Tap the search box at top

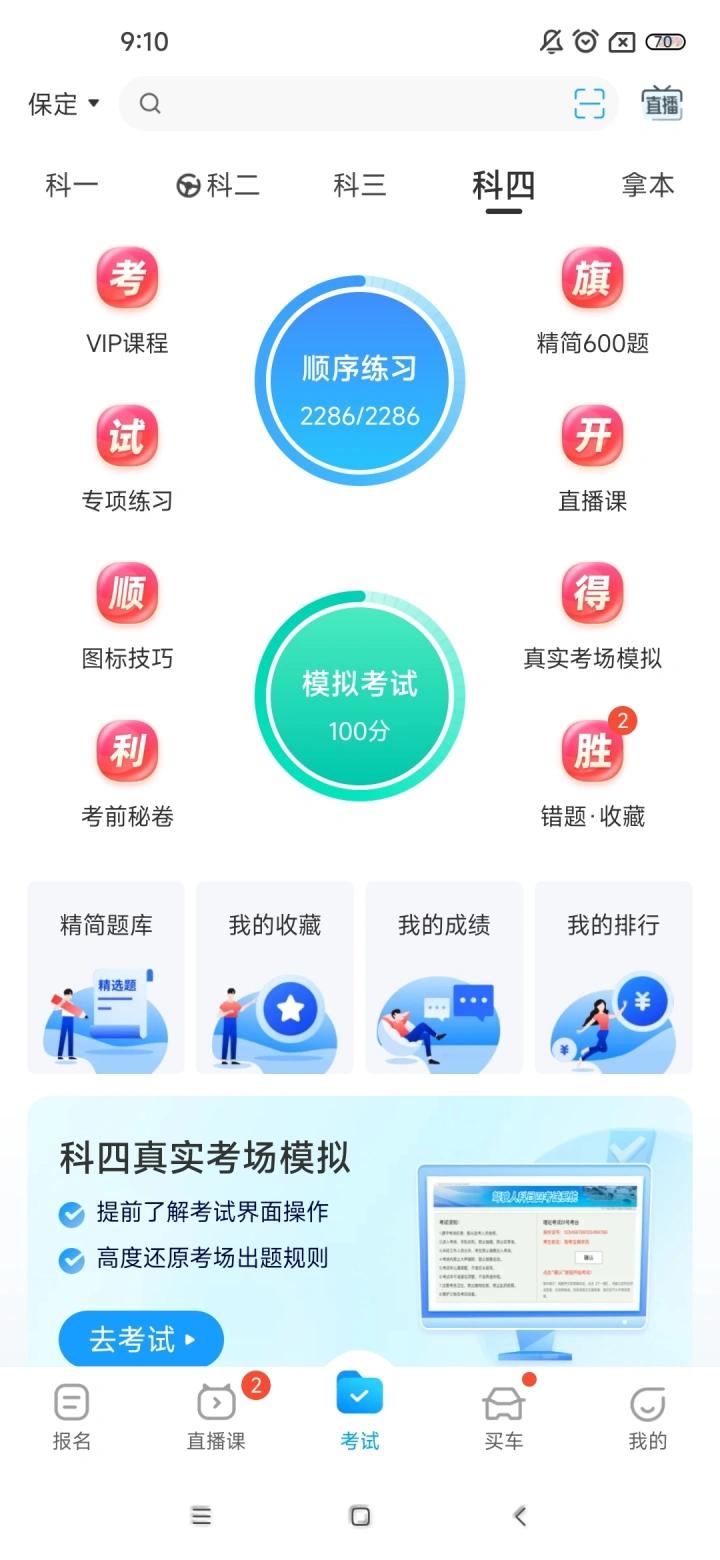click(x=350, y=104)
